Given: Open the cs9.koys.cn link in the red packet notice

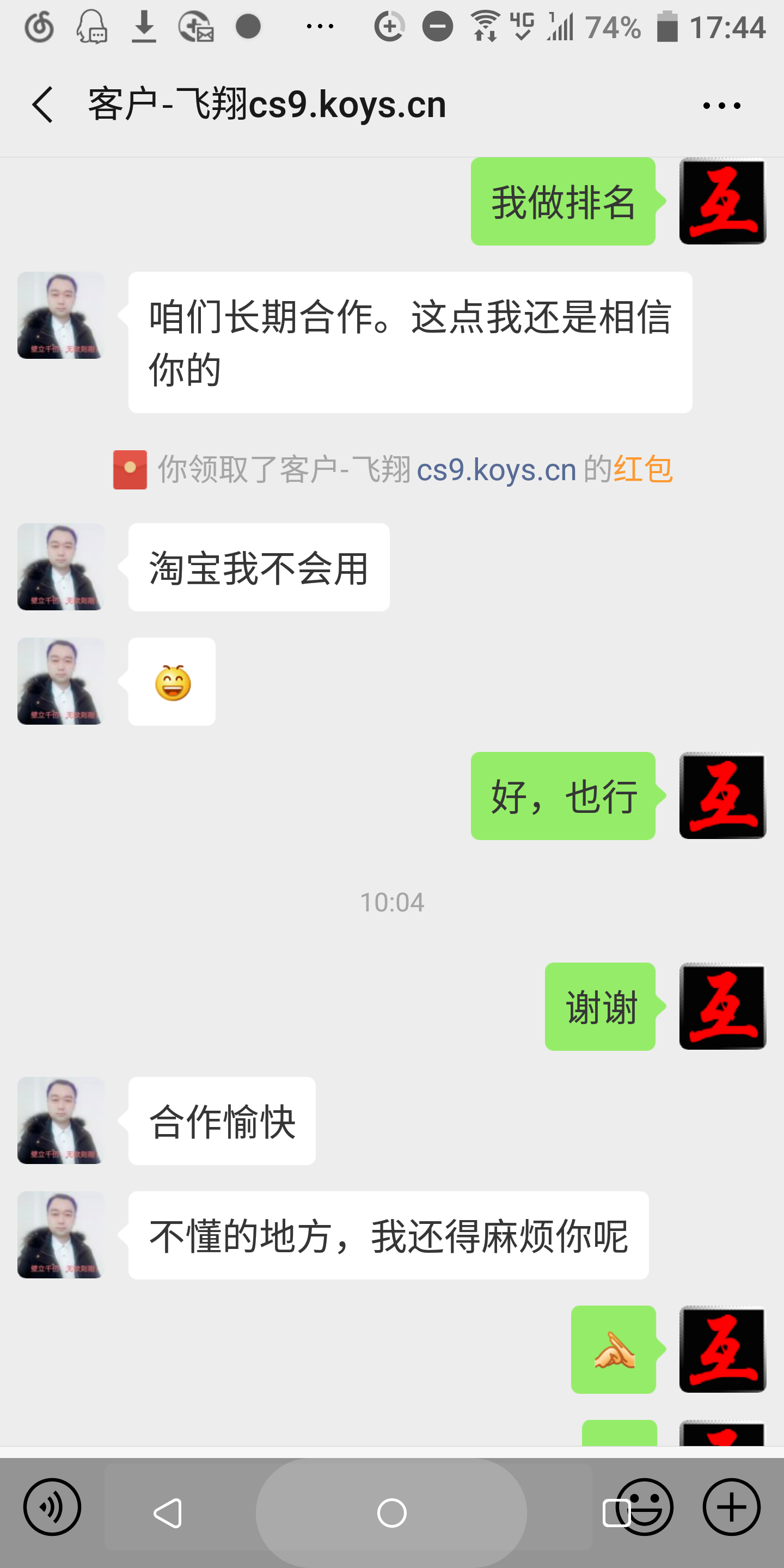Looking at the screenshot, I should coord(496,470).
